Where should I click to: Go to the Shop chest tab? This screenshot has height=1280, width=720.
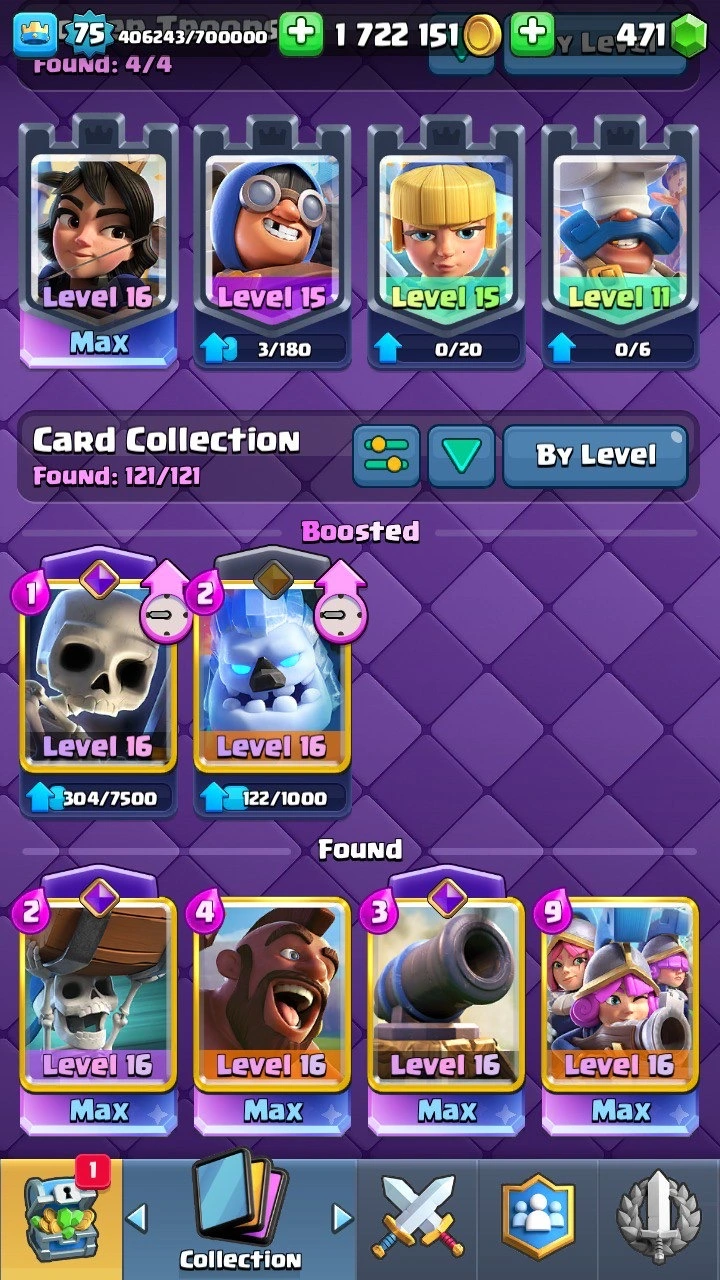tap(60, 1220)
